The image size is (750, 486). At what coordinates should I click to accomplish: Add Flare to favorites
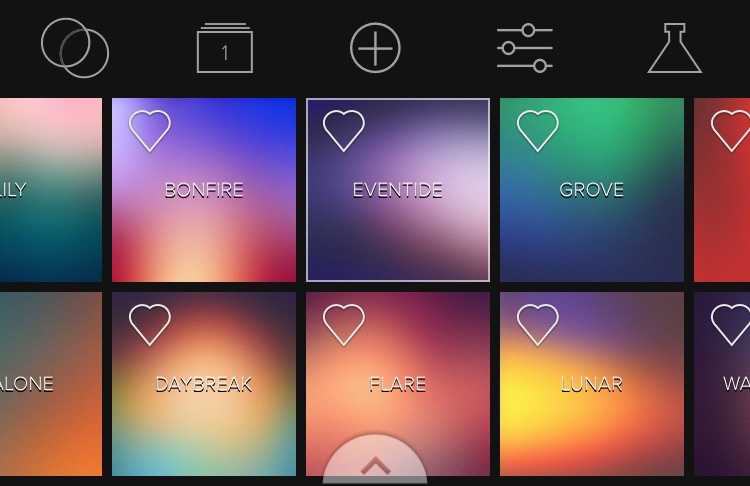pos(344,325)
